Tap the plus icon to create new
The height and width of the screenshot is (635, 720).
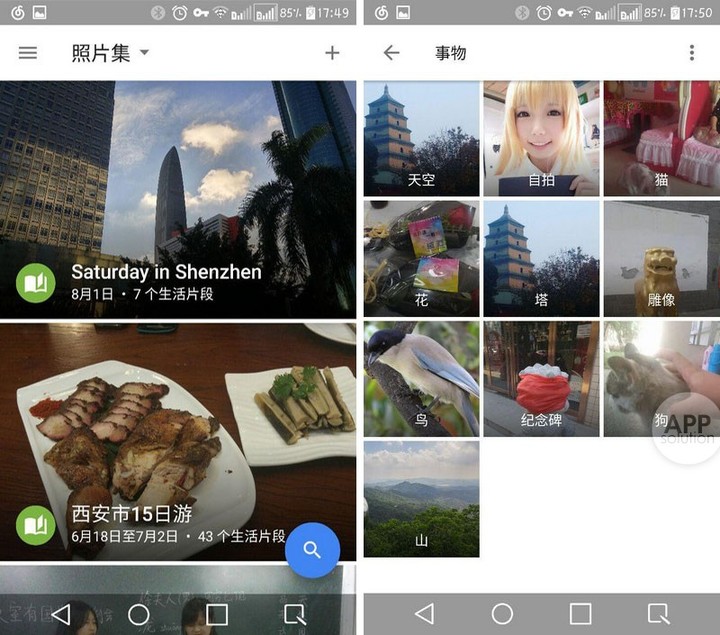332,53
